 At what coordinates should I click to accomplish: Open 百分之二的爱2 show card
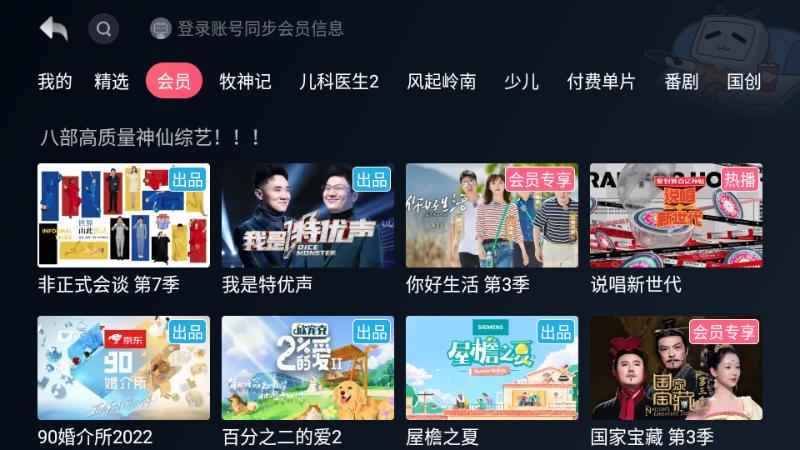pyautogui.click(x=307, y=368)
